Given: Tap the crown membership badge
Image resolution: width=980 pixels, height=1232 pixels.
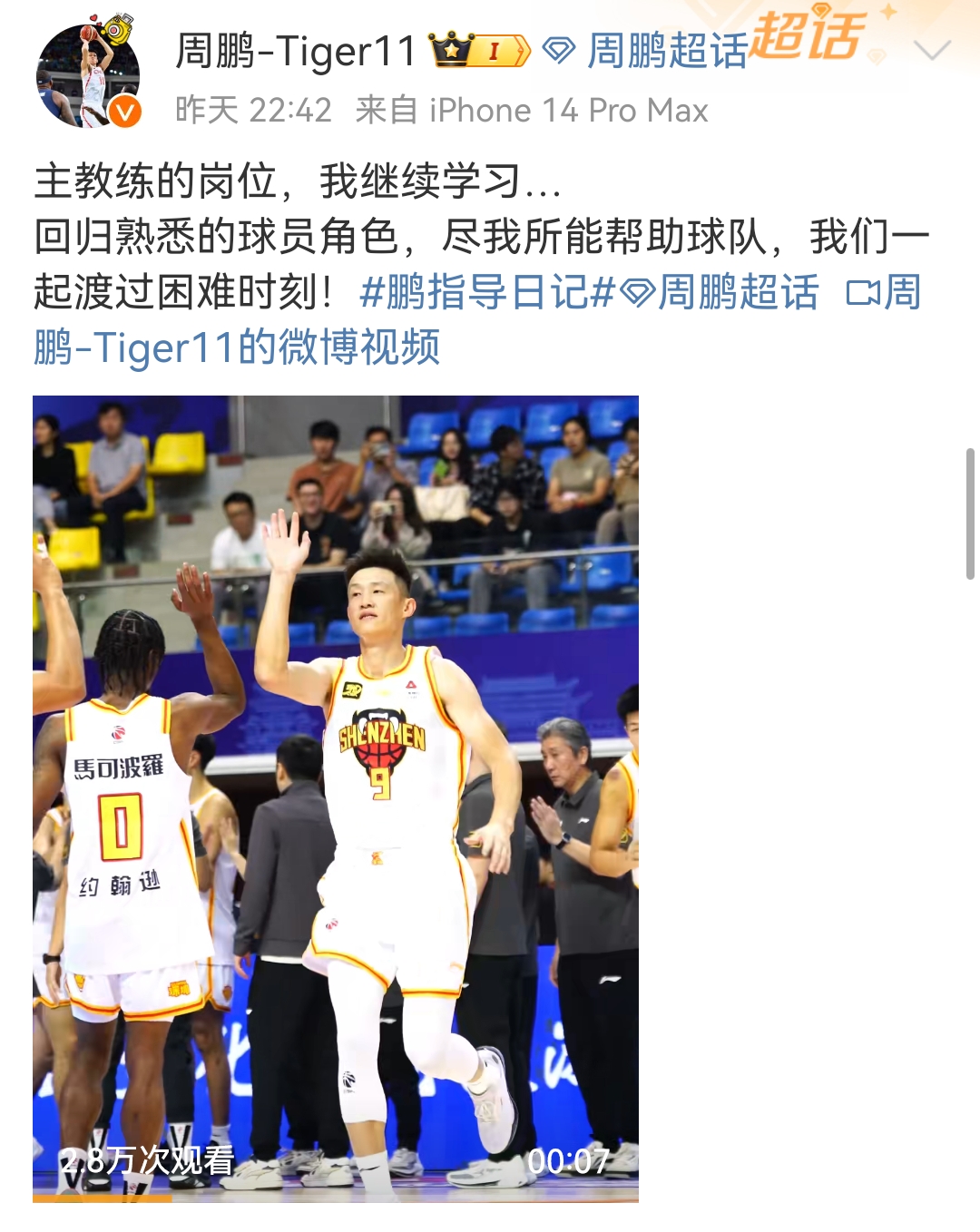Looking at the screenshot, I should tap(478, 51).
